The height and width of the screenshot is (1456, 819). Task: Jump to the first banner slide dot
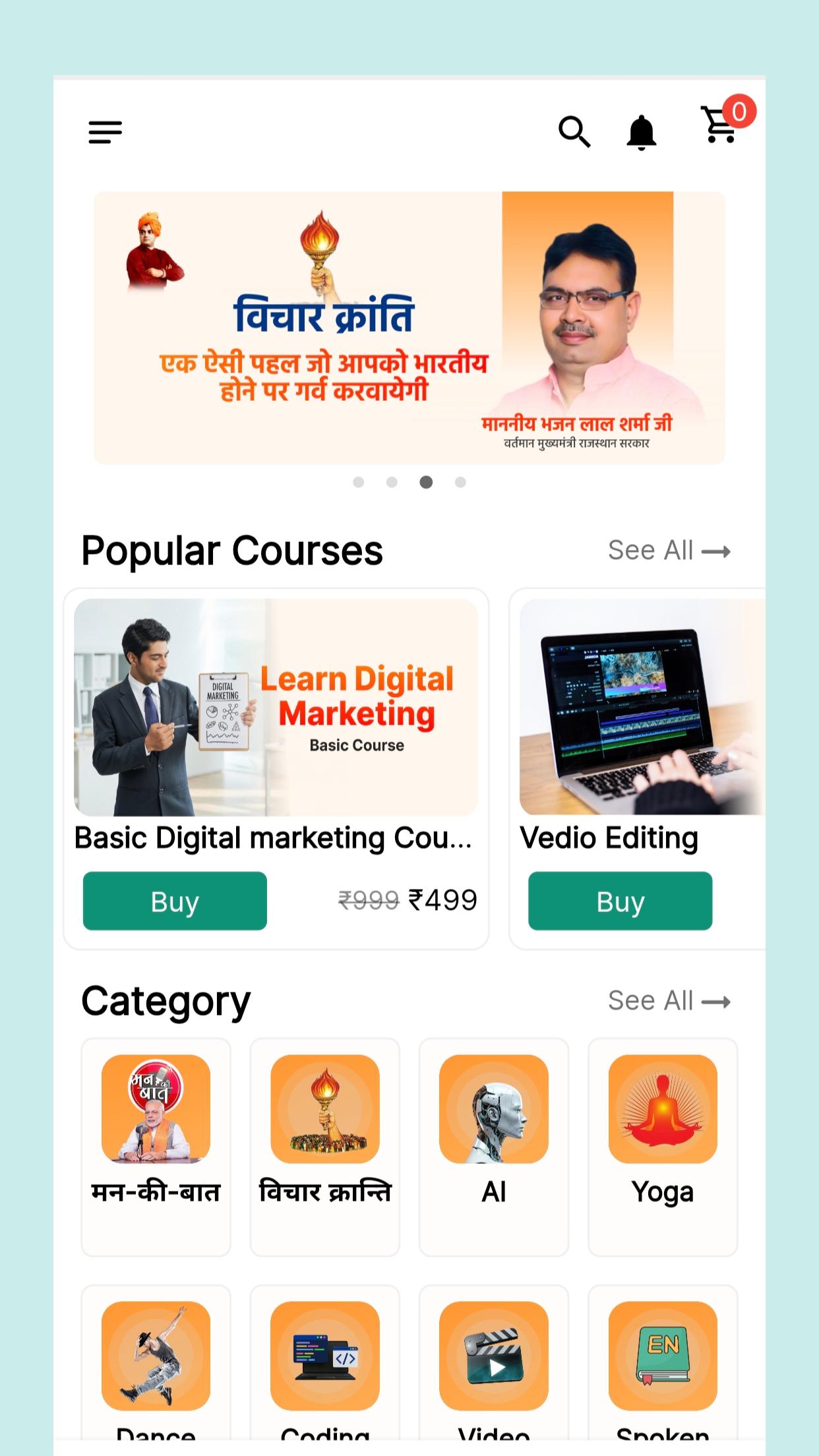click(359, 482)
